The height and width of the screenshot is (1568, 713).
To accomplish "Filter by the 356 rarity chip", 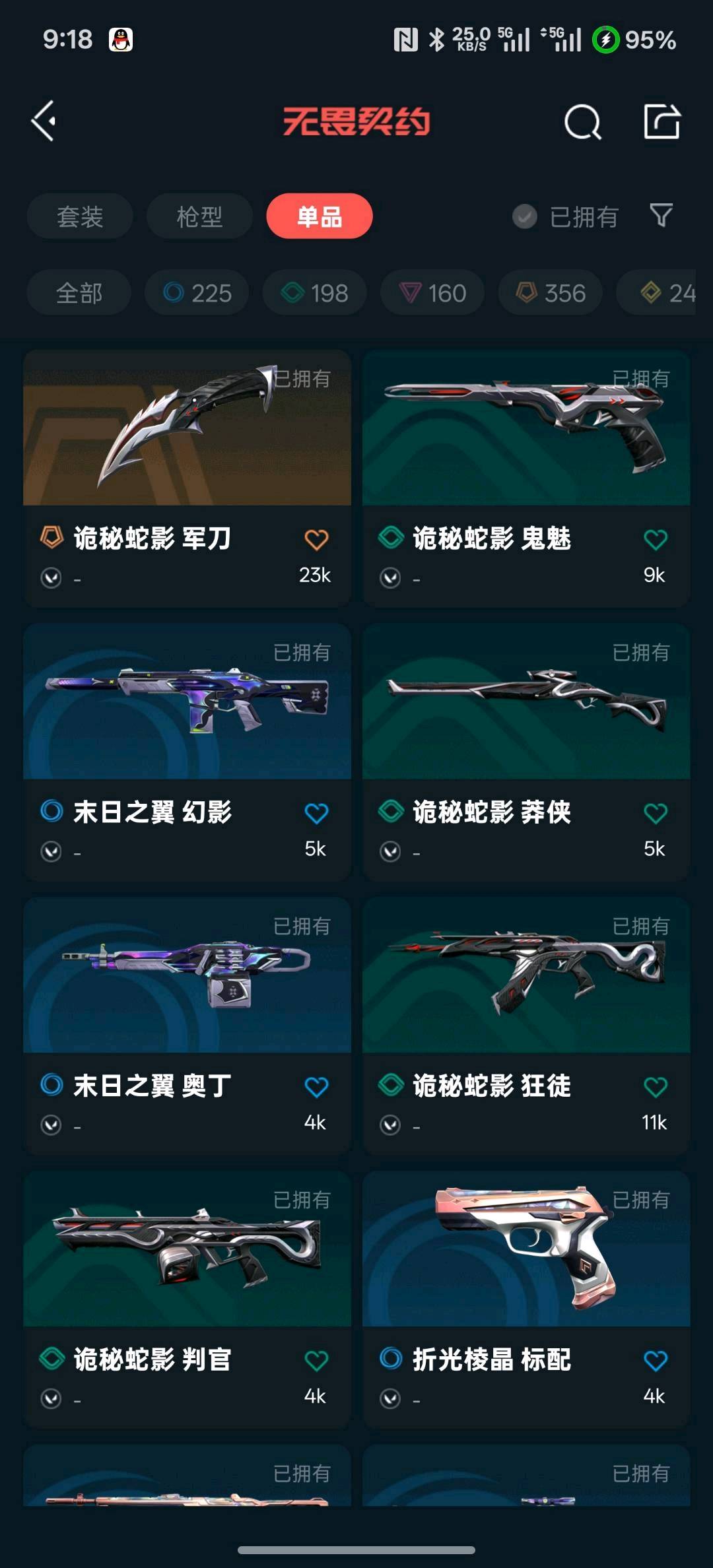I will coord(551,293).
